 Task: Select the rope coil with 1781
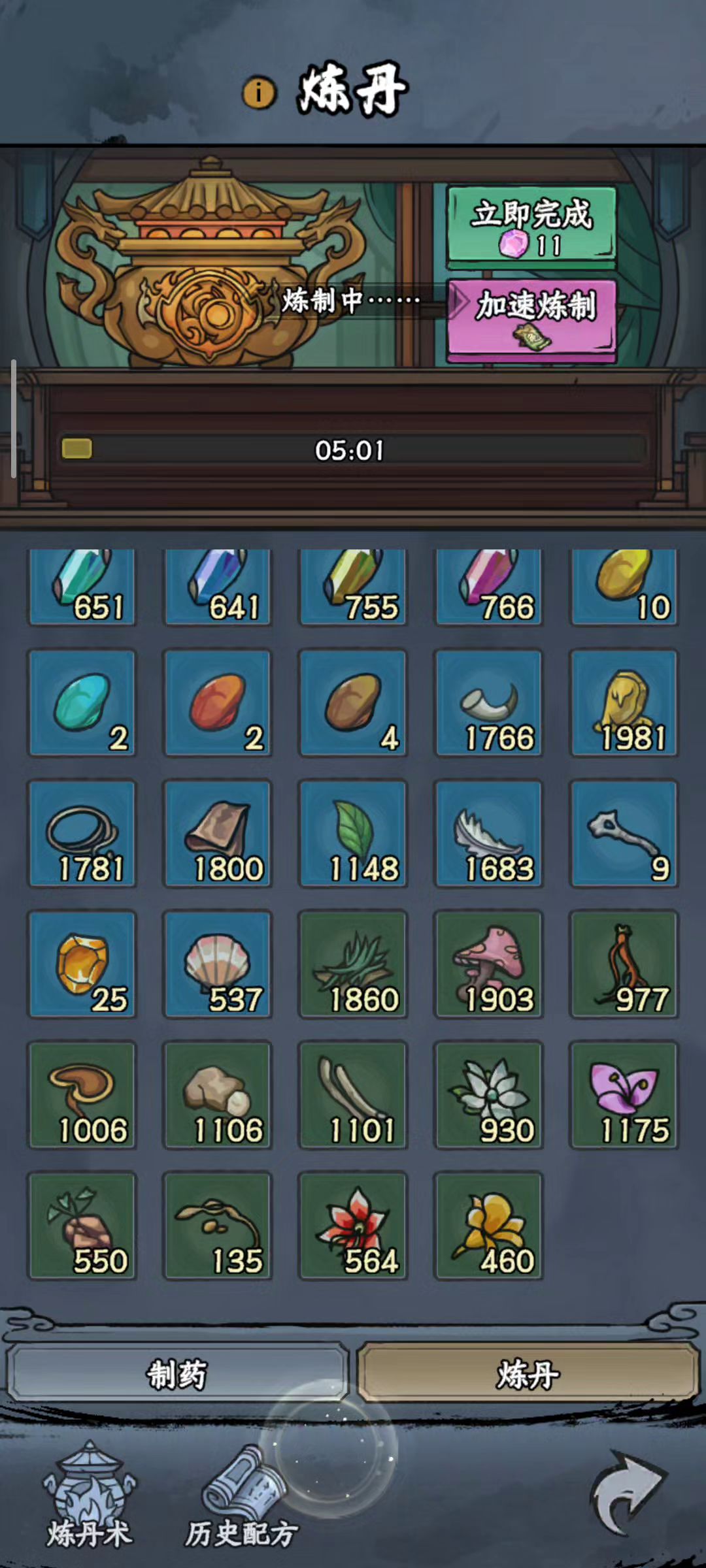(x=82, y=834)
